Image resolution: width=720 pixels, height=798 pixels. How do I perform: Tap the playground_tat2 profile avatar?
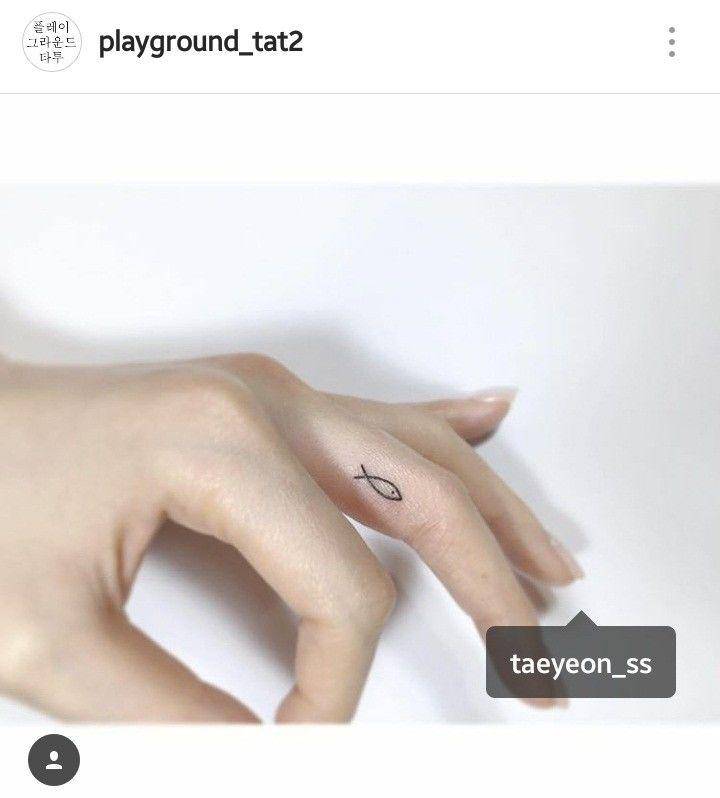(50, 42)
